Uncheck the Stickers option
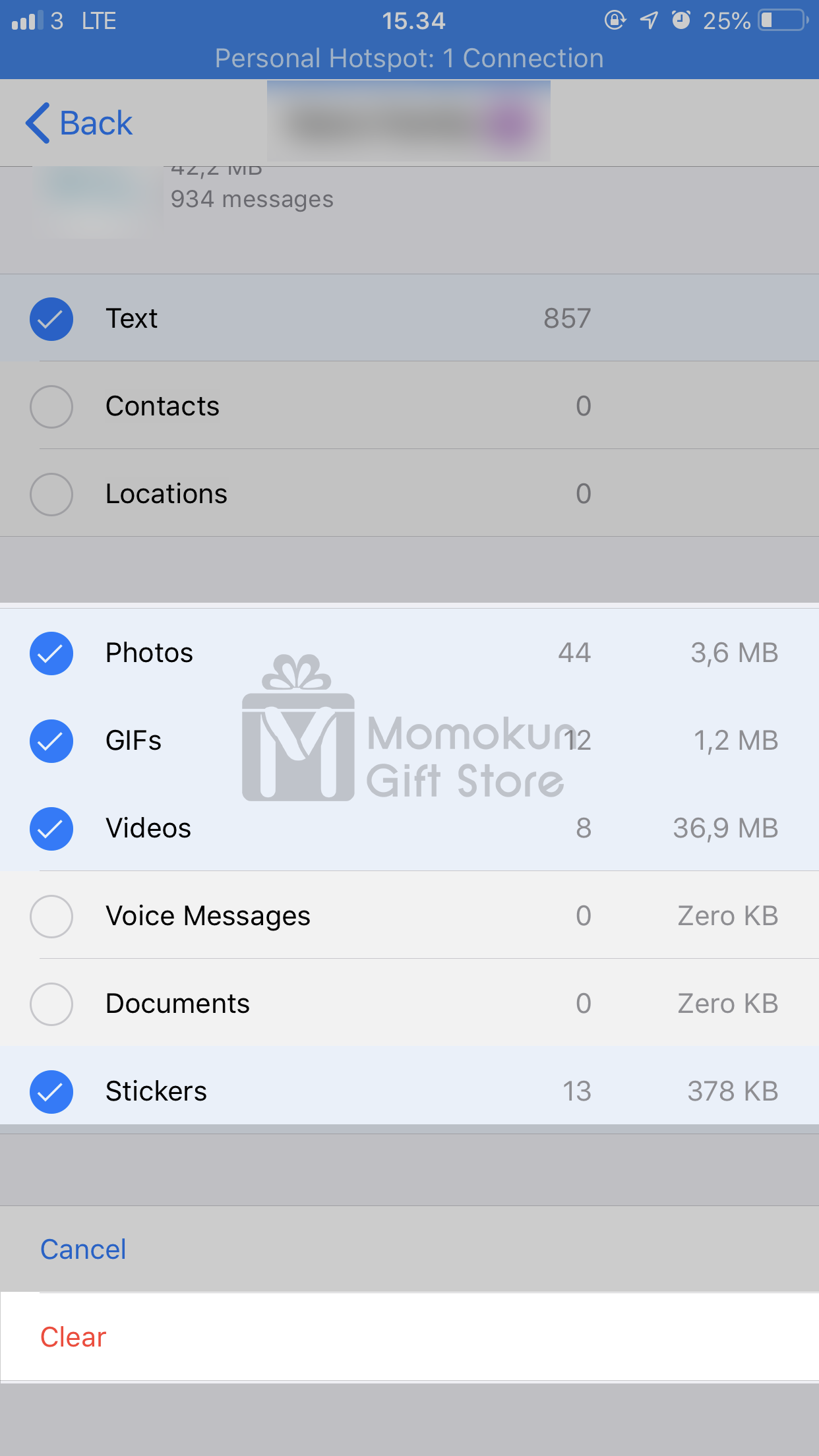 click(x=51, y=1092)
